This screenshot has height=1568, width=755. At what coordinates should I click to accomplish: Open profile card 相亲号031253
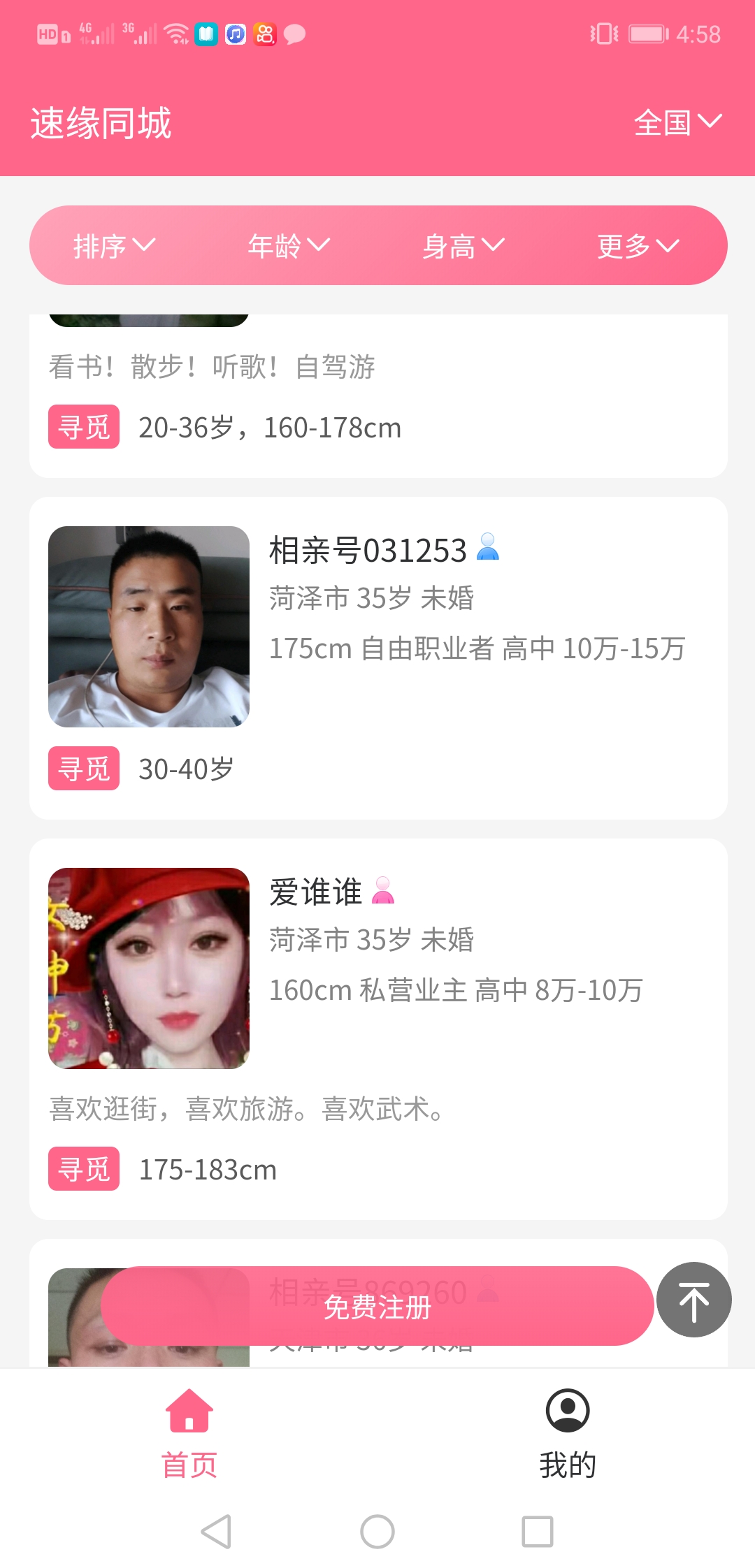tap(377, 657)
